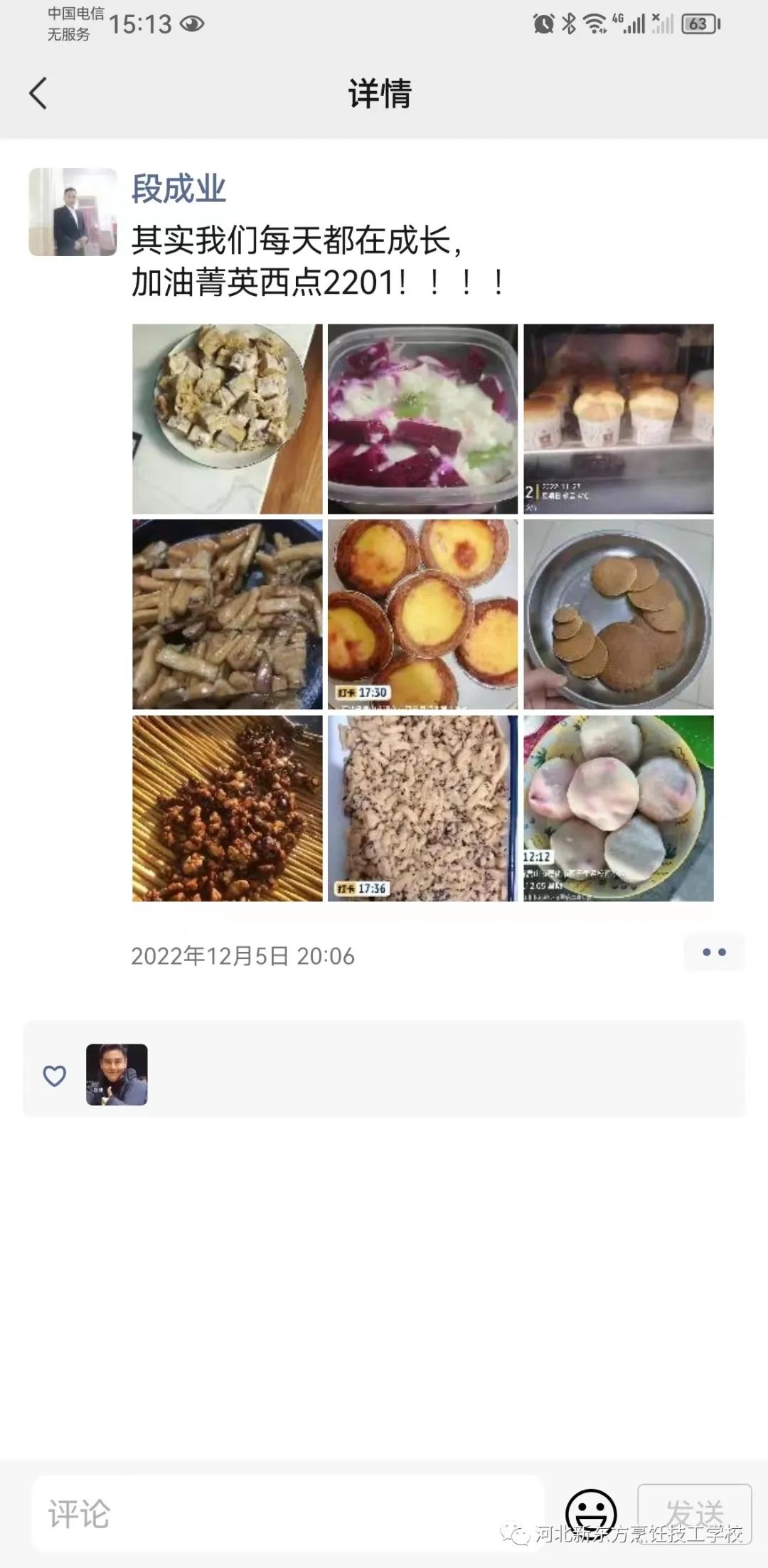Open the round pastries photo
The image size is (768, 1568).
618,808
